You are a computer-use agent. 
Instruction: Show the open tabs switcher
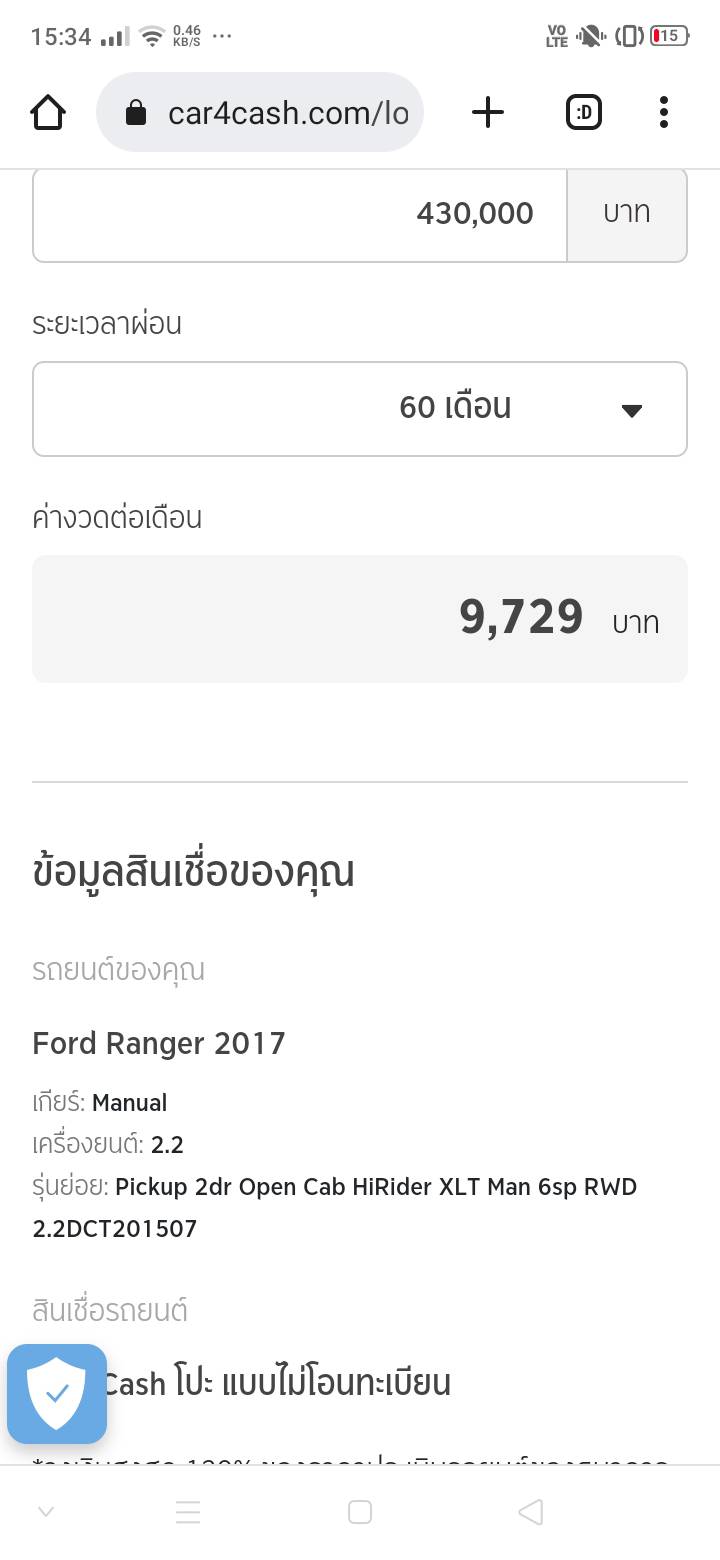pyautogui.click(x=584, y=113)
